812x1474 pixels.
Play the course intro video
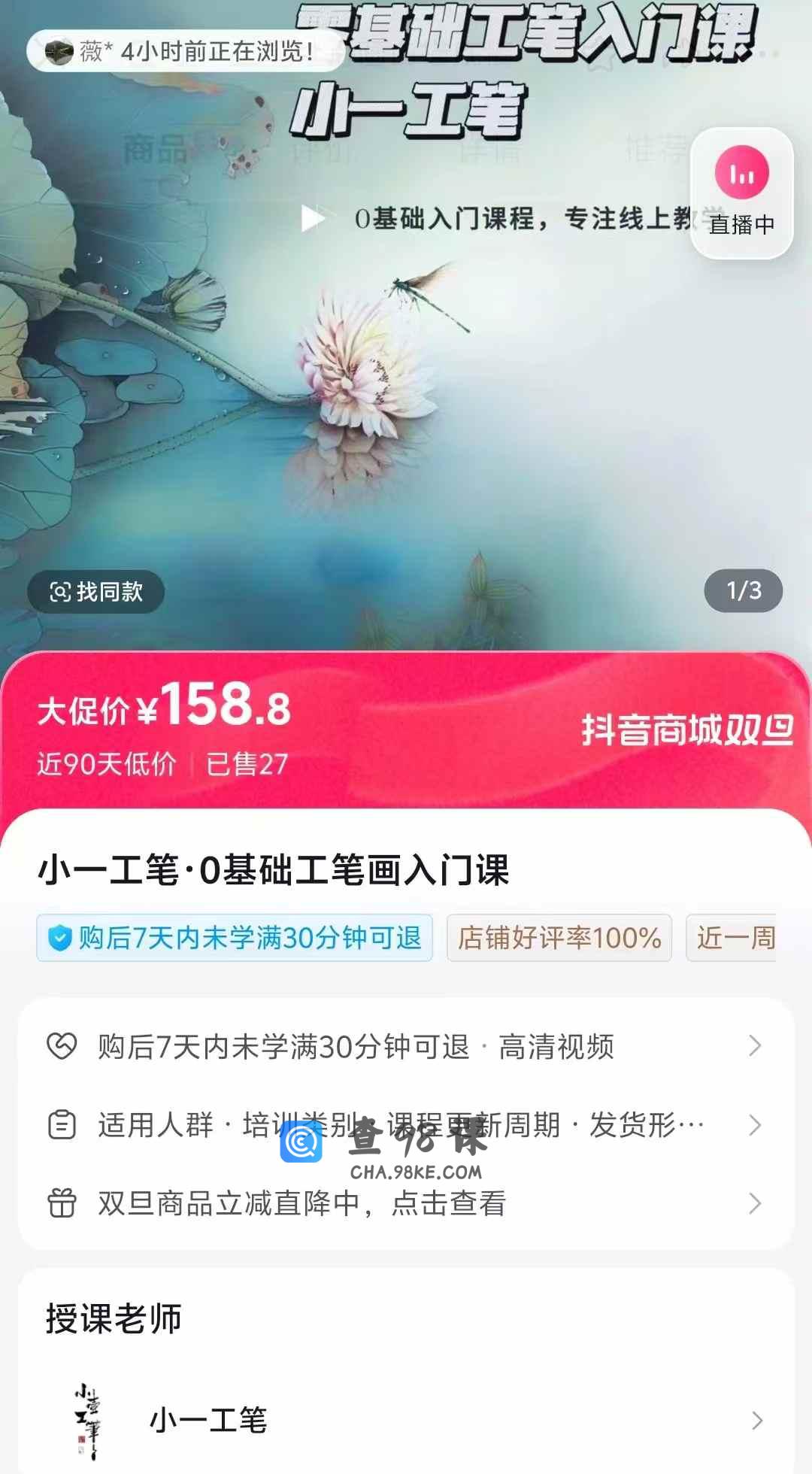312,219
